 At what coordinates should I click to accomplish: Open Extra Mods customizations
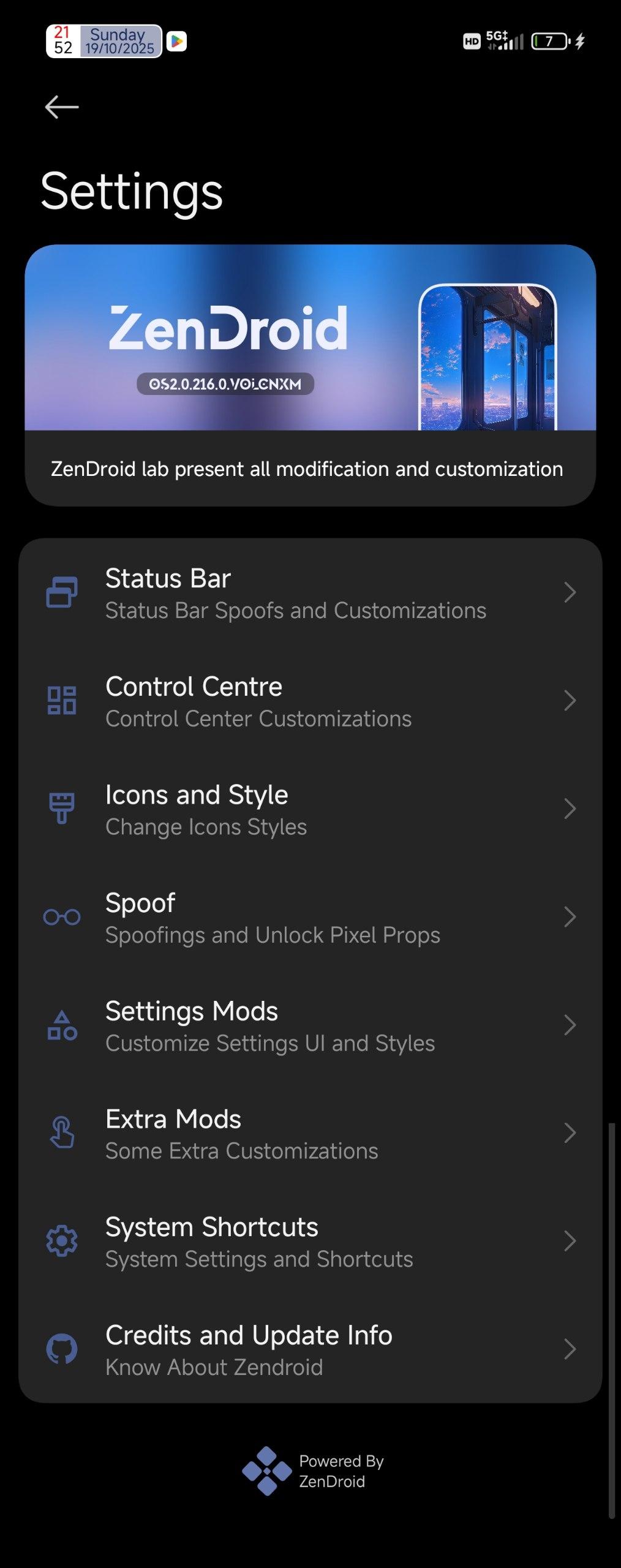[310, 1134]
